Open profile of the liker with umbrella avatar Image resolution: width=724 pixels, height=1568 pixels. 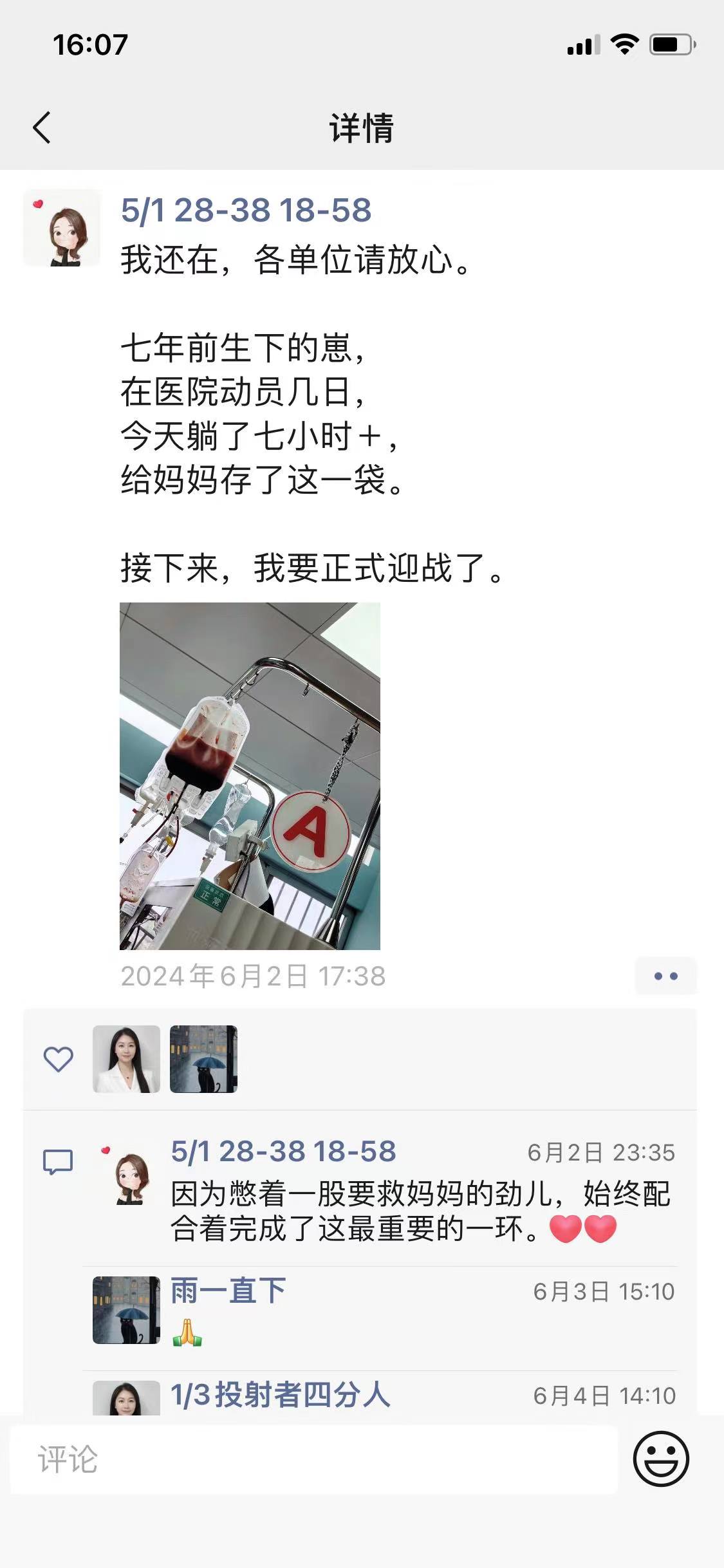203,1059
